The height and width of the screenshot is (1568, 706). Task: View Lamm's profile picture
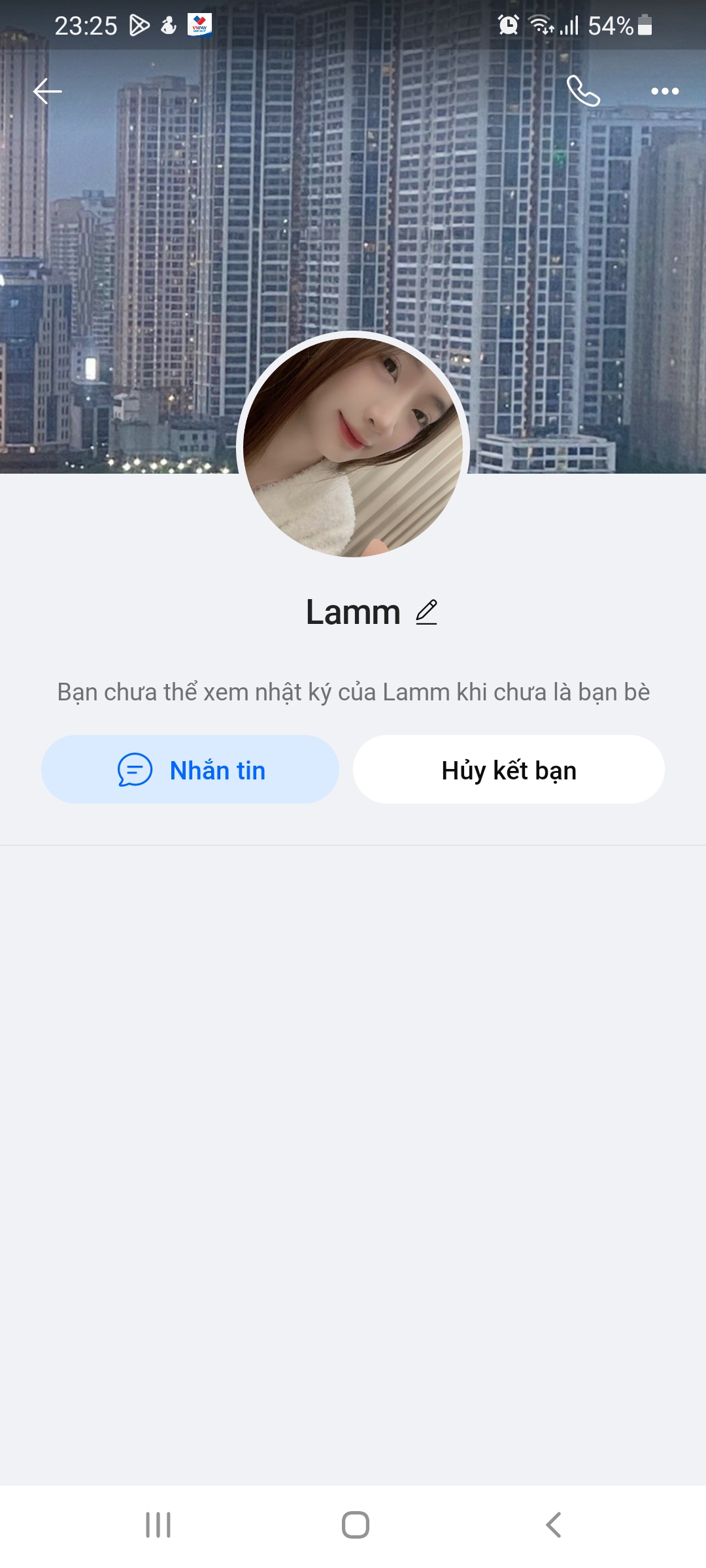pyautogui.click(x=353, y=448)
